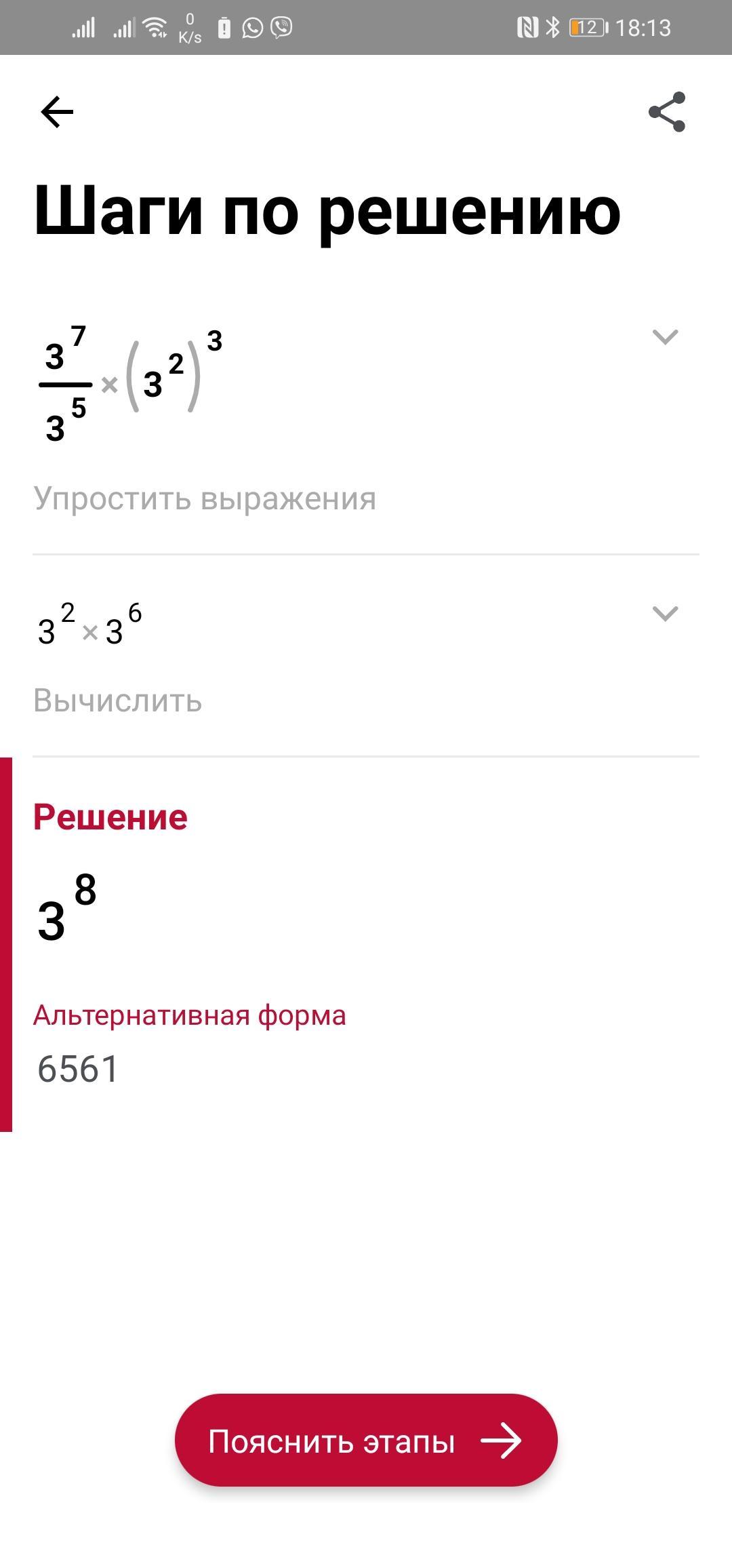Go back using the arrow icon
The width and height of the screenshot is (732, 1568).
click(x=57, y=112)
